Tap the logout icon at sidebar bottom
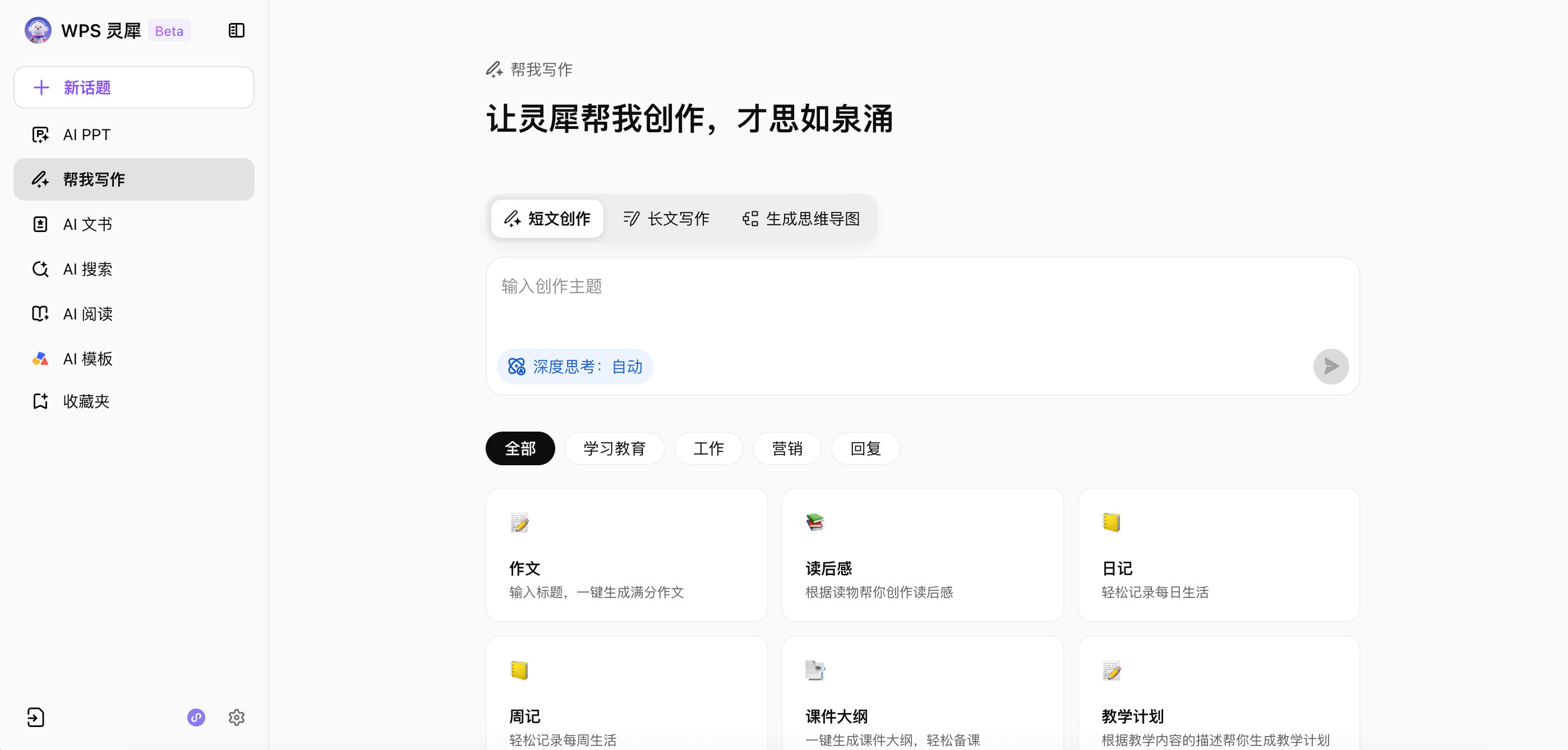 click(36, 717)
